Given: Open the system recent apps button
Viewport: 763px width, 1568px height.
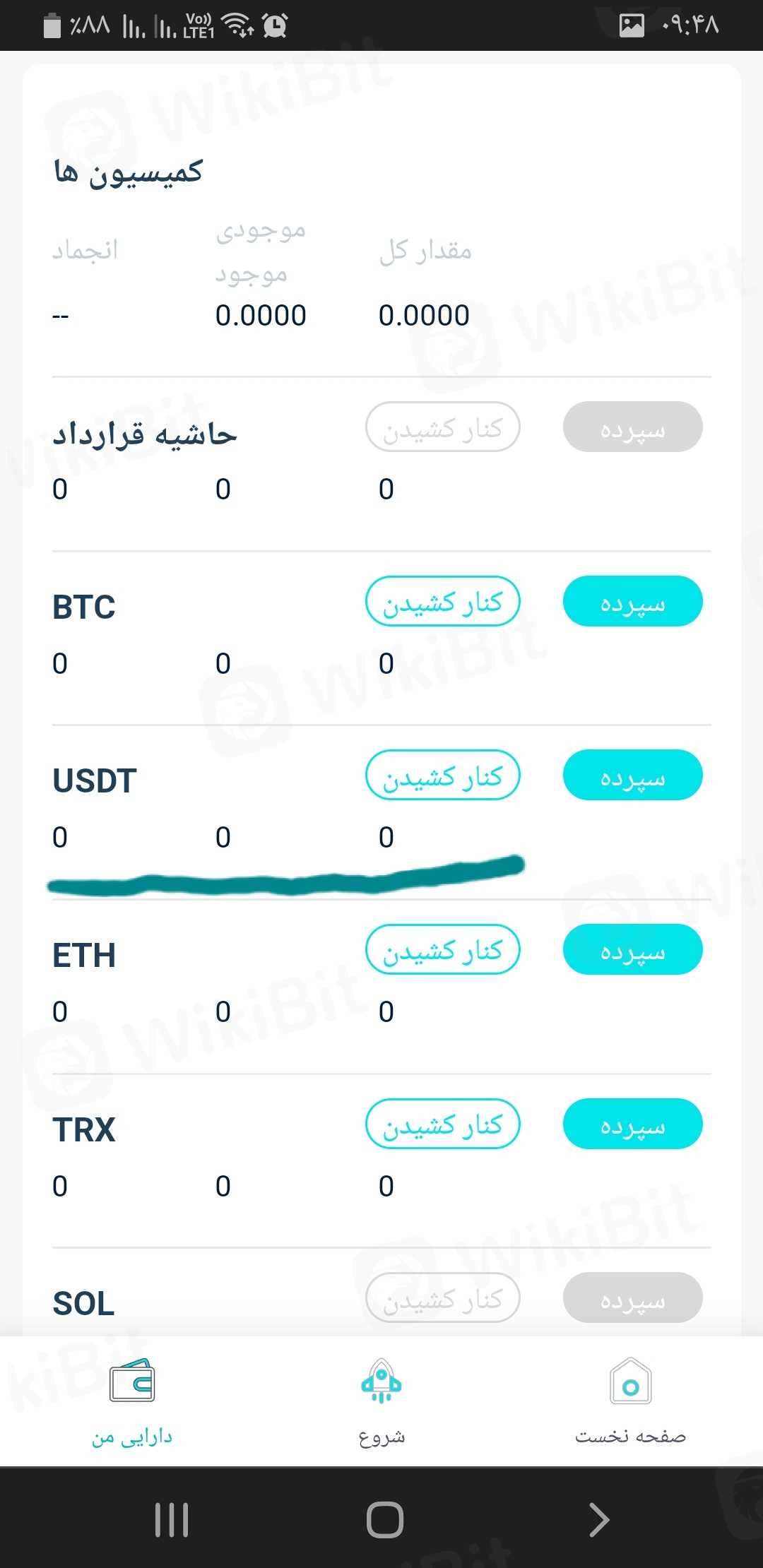Looking at the screenshot, I should coord(172,1519).
